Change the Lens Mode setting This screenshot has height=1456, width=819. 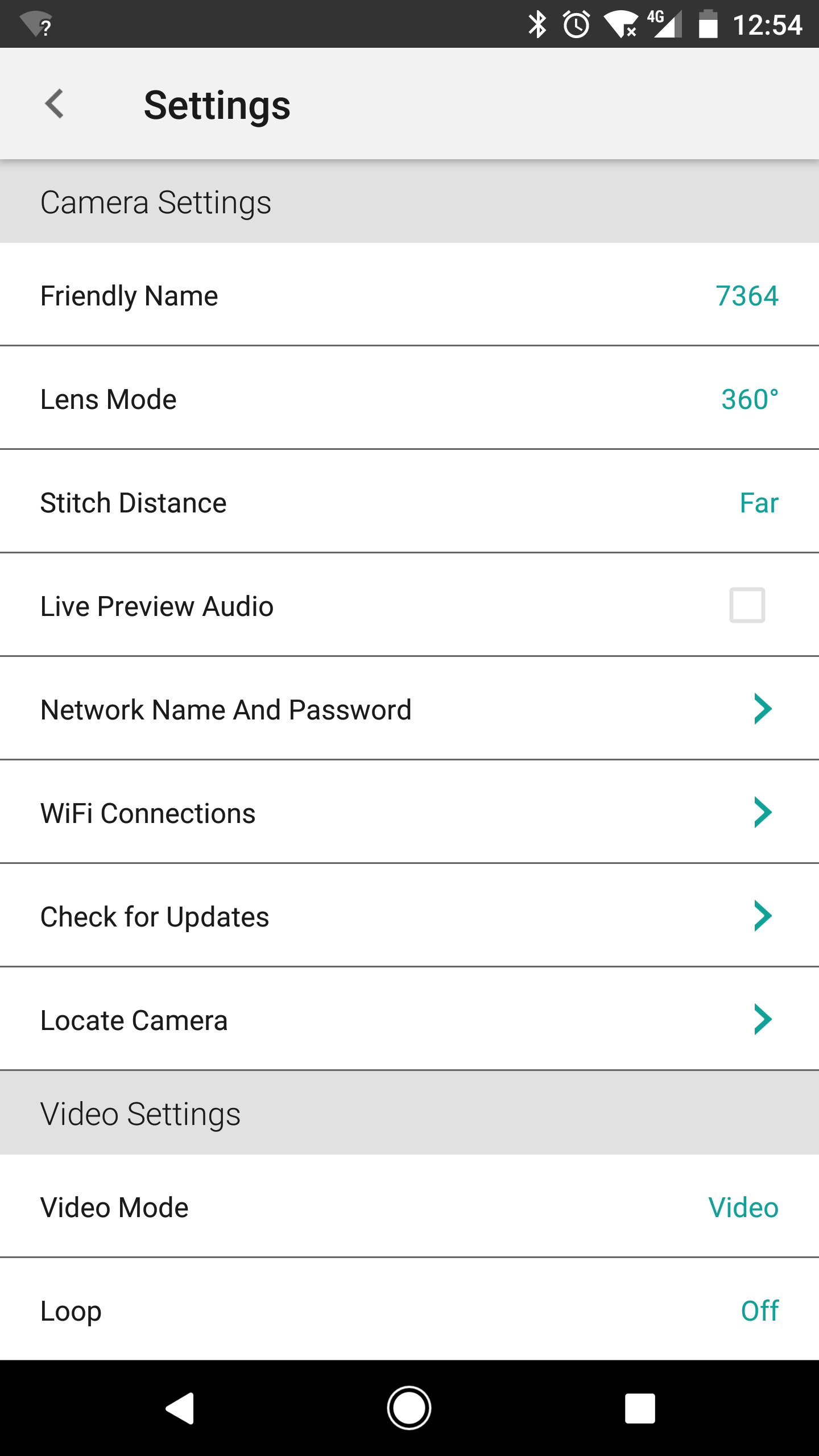[x=409, y=399]
